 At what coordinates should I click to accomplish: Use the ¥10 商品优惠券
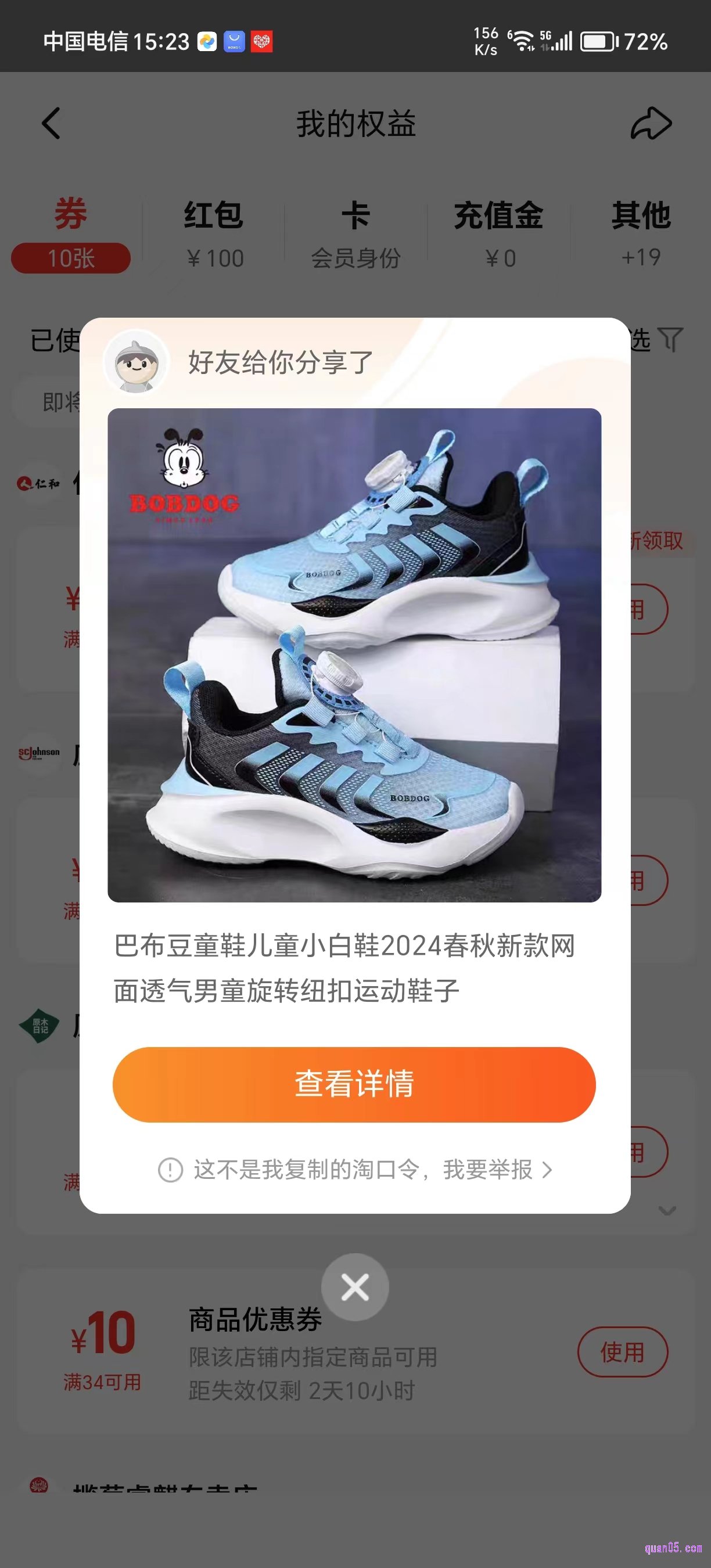[x=622, y=1351]
